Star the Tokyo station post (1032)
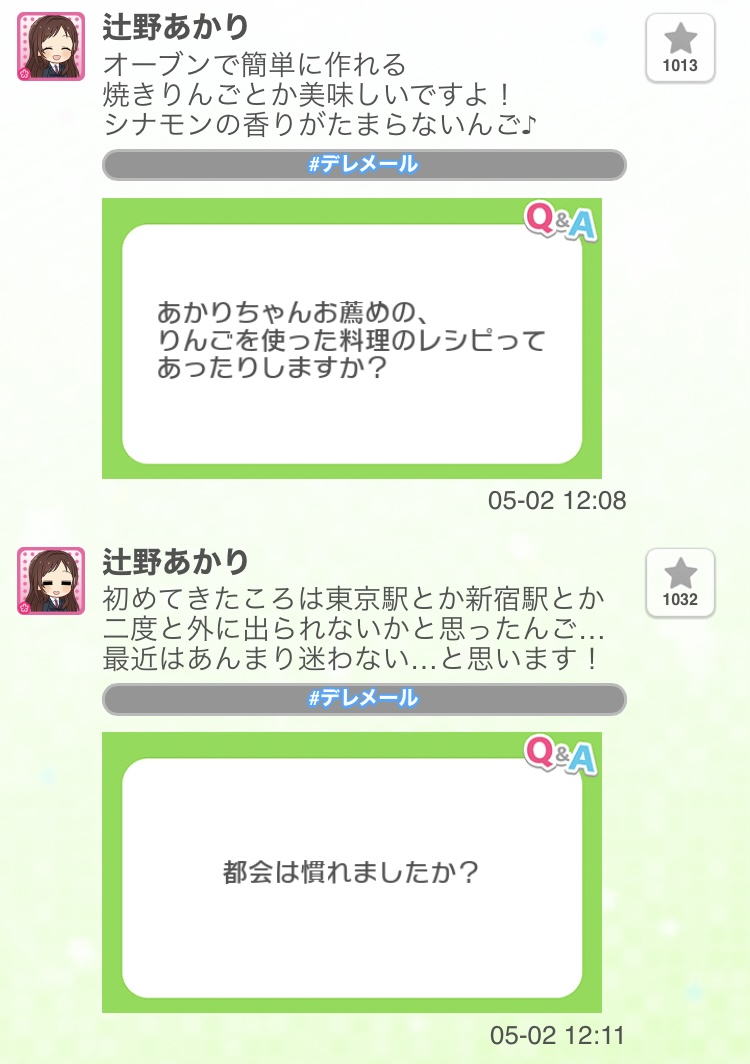The image size is (750, 1064). tap(680, 581)
